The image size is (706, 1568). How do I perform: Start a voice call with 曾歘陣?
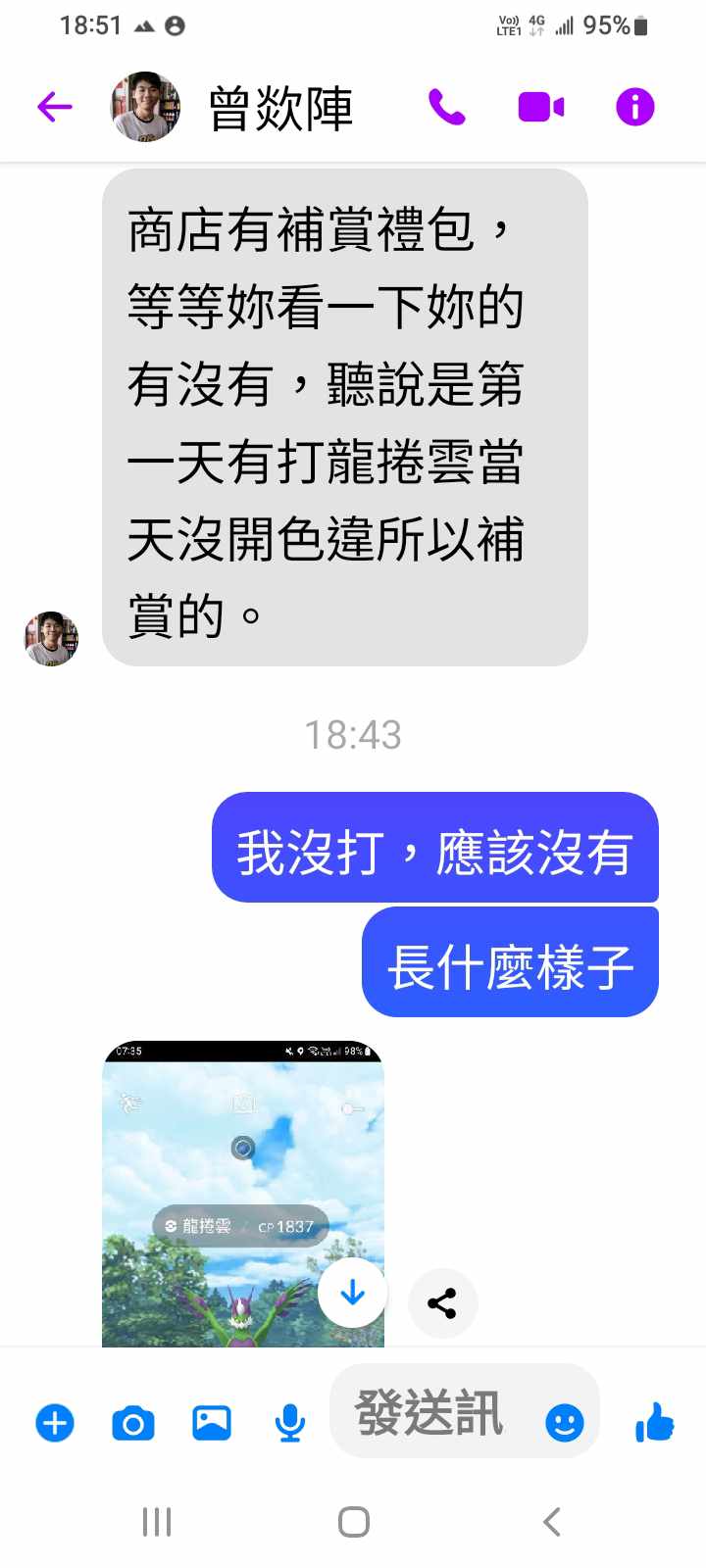pos(447,107)
